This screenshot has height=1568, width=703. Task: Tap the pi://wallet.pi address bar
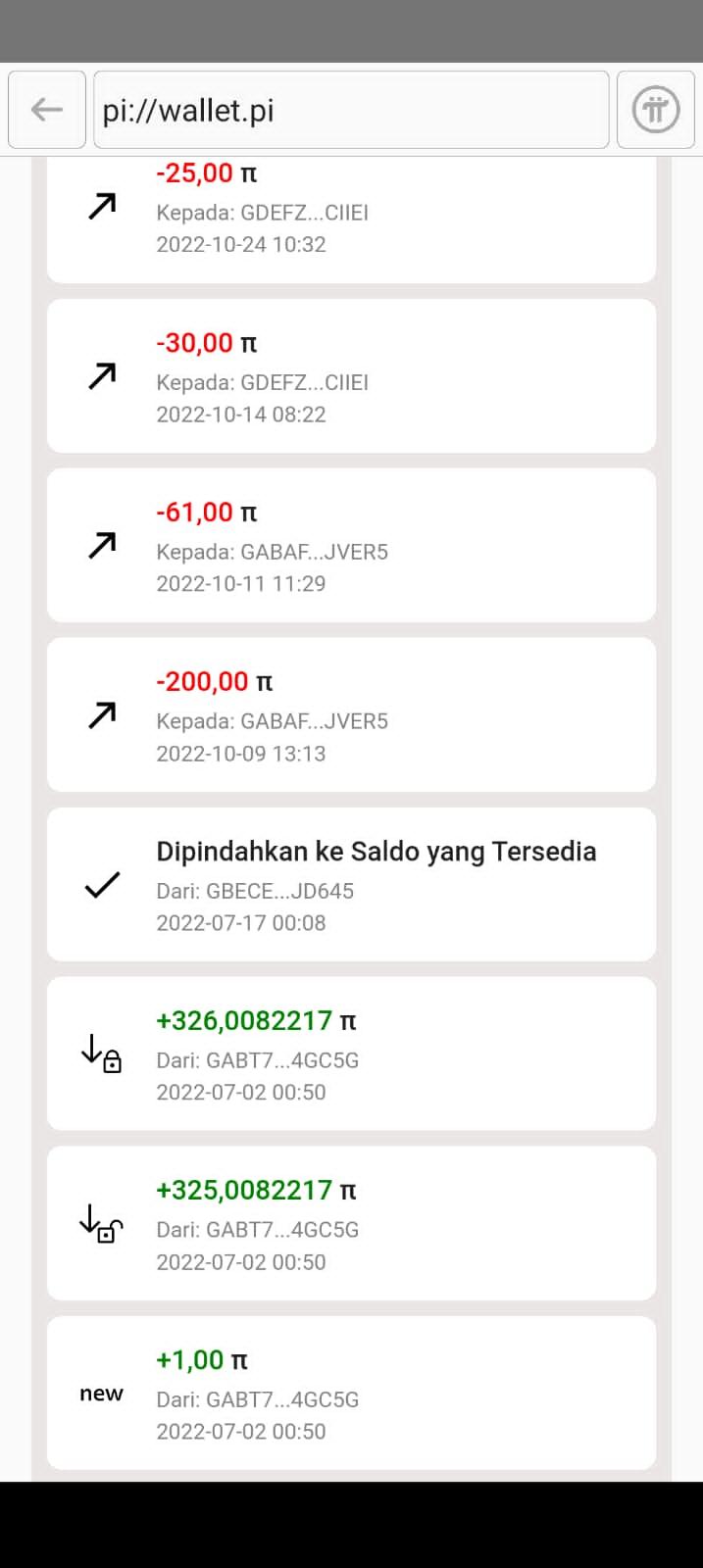(x=351, y=110)
